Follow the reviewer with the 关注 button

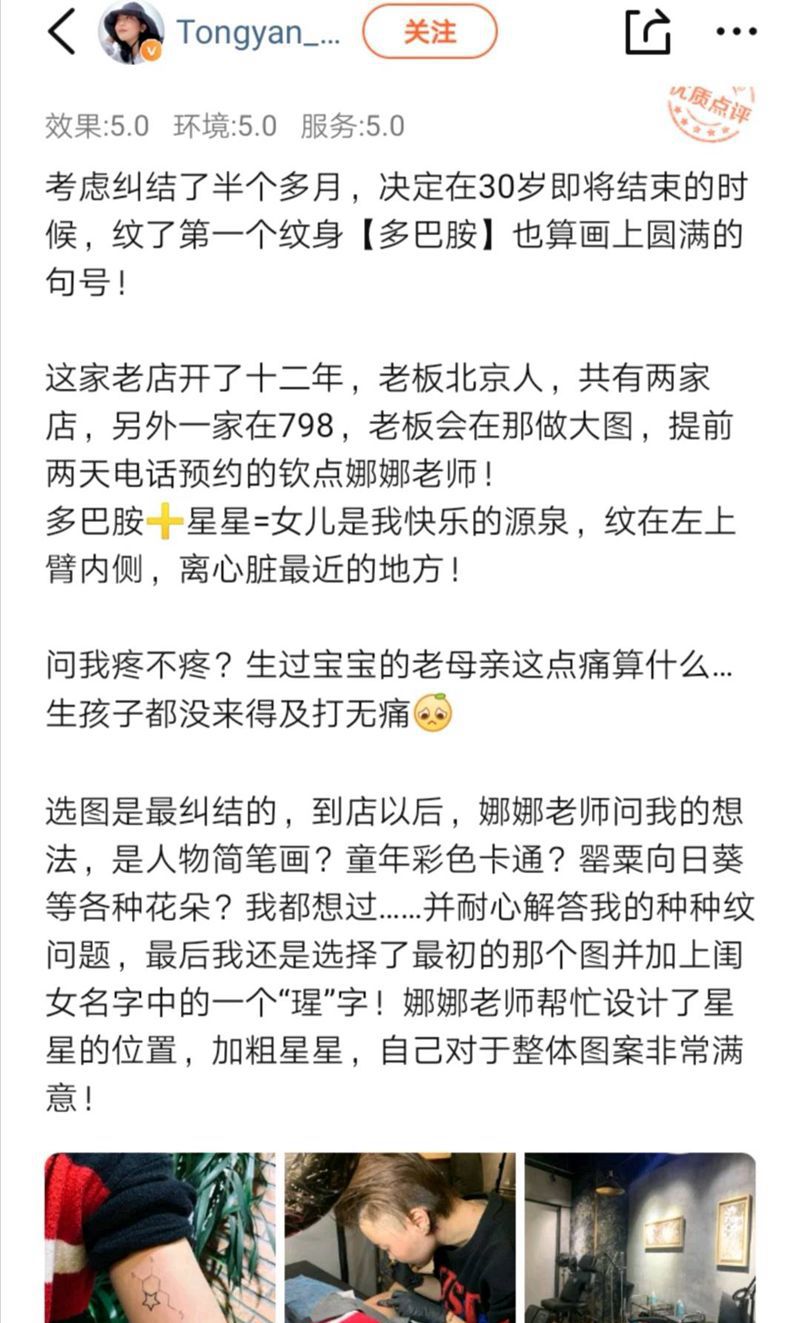point(429,32)
